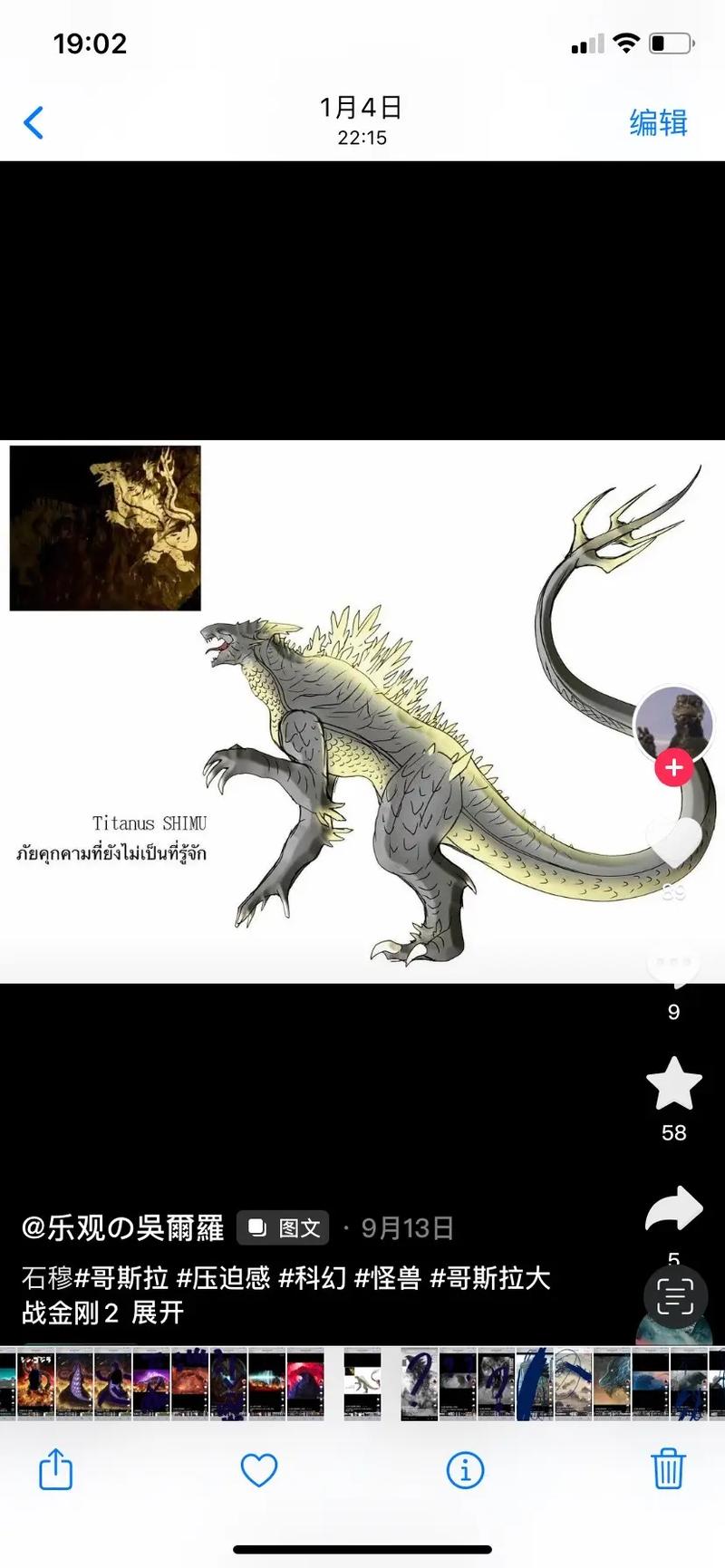Show photo info details

point(465,1469)
